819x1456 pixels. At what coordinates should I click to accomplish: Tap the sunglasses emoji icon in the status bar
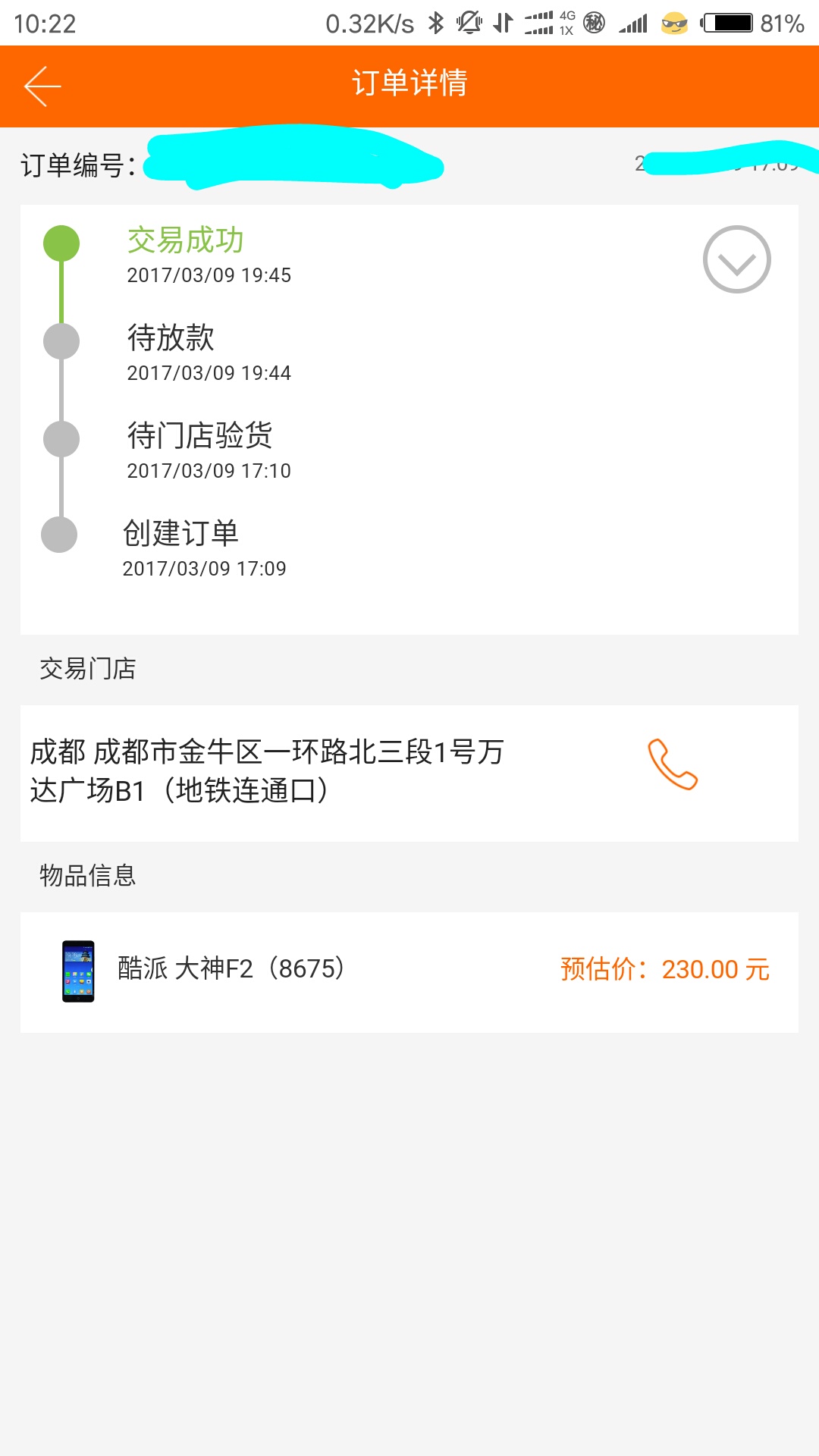(675, 24)
